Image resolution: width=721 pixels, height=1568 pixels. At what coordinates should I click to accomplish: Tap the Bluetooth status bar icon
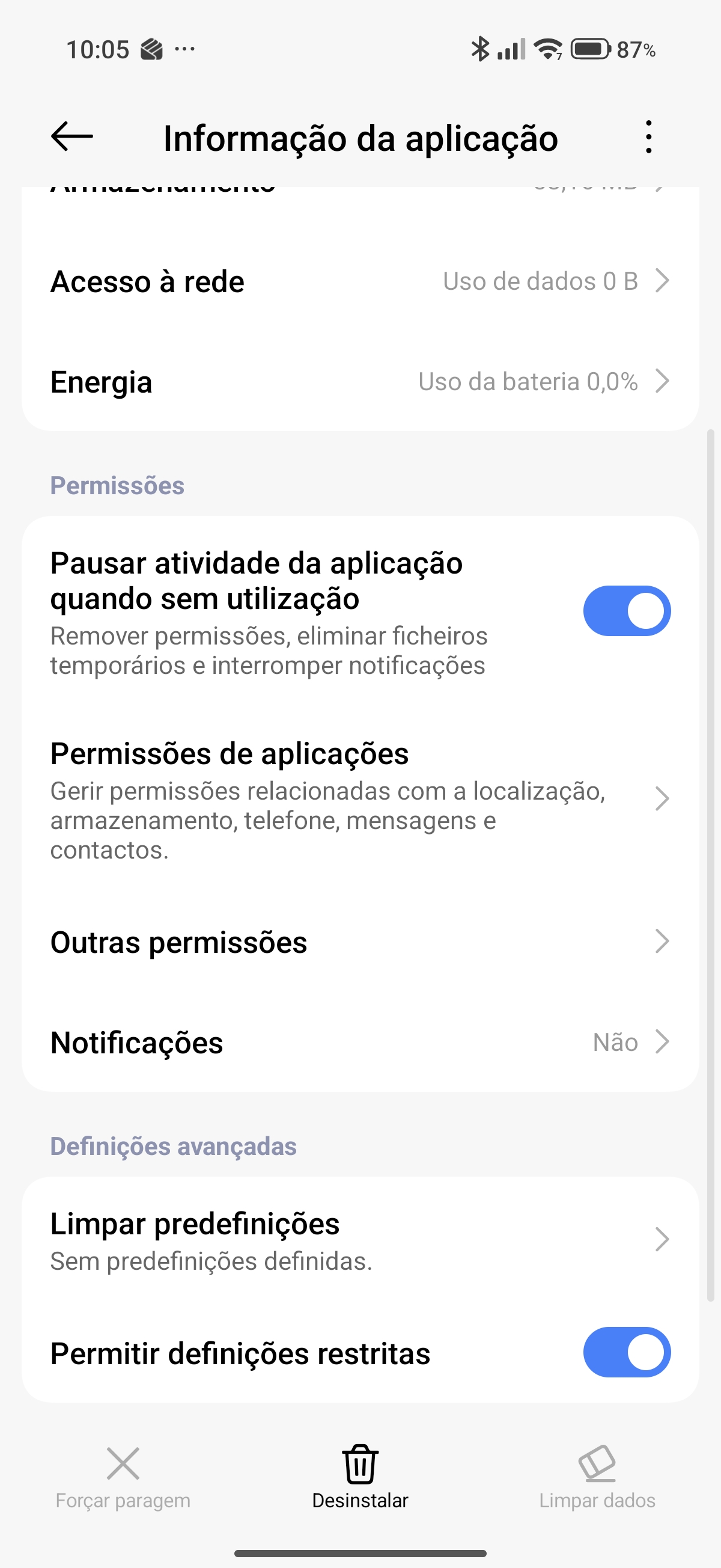(x=481, y=49)
